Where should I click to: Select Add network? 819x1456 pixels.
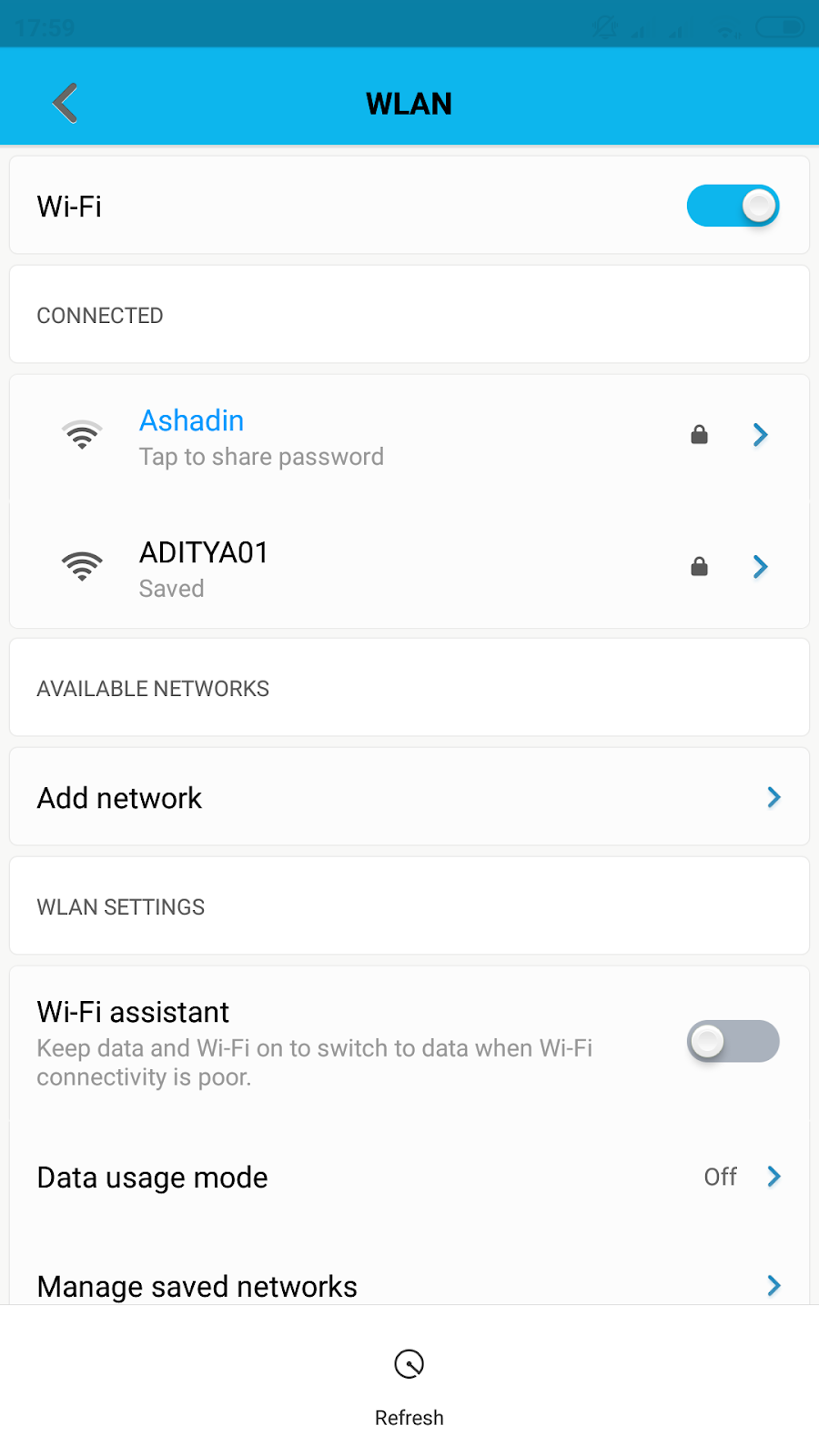click(x=119, y=797)
